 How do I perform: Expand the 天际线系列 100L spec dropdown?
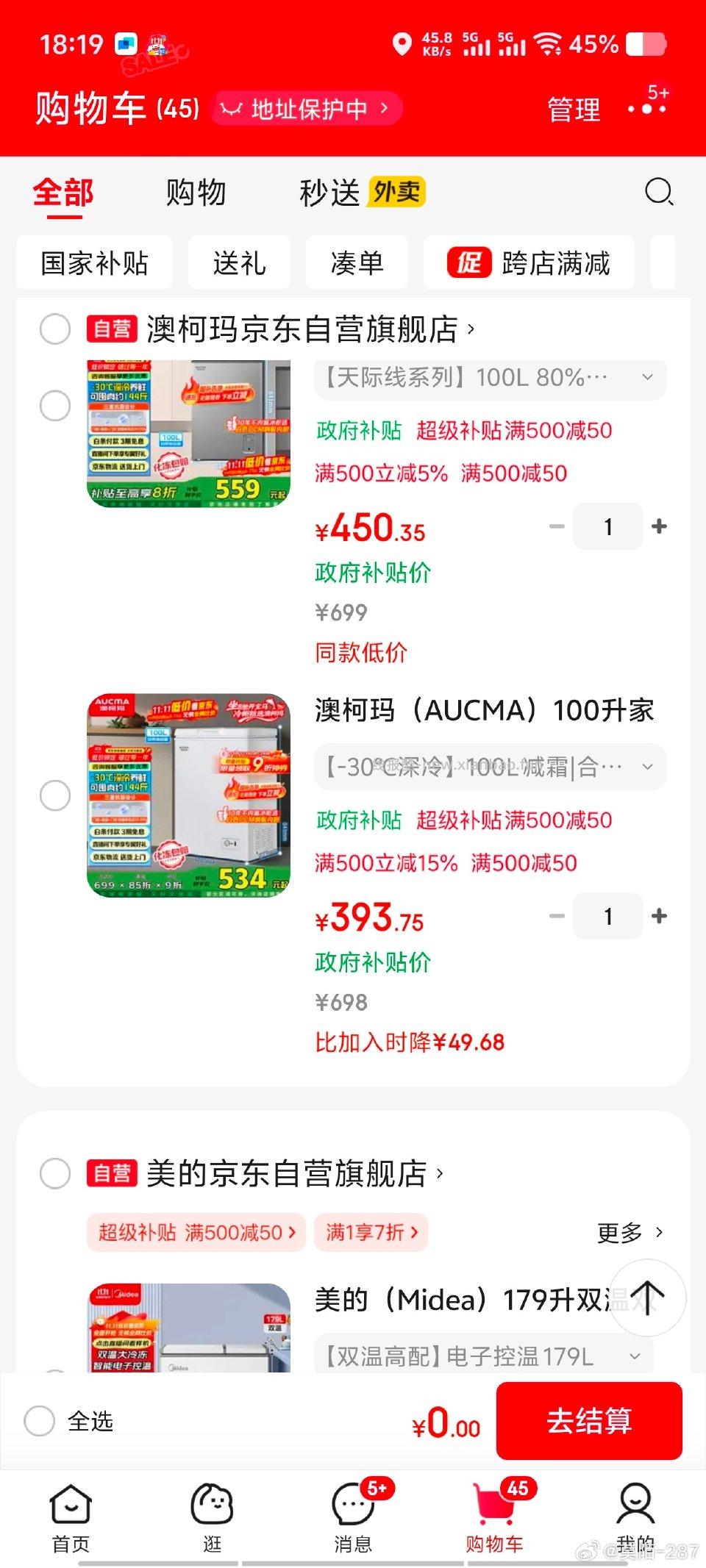coord(646,378)
